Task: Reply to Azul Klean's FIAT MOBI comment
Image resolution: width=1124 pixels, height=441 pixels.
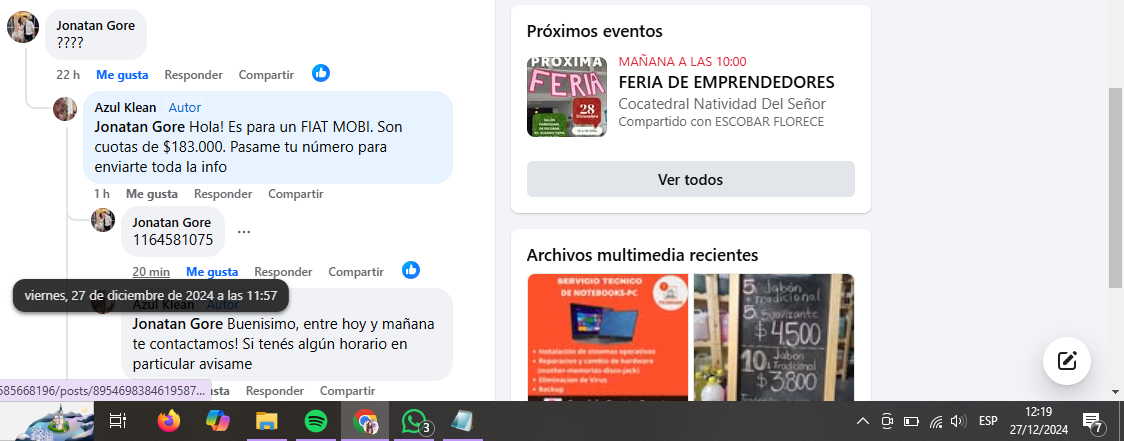Action: point(223,193)
